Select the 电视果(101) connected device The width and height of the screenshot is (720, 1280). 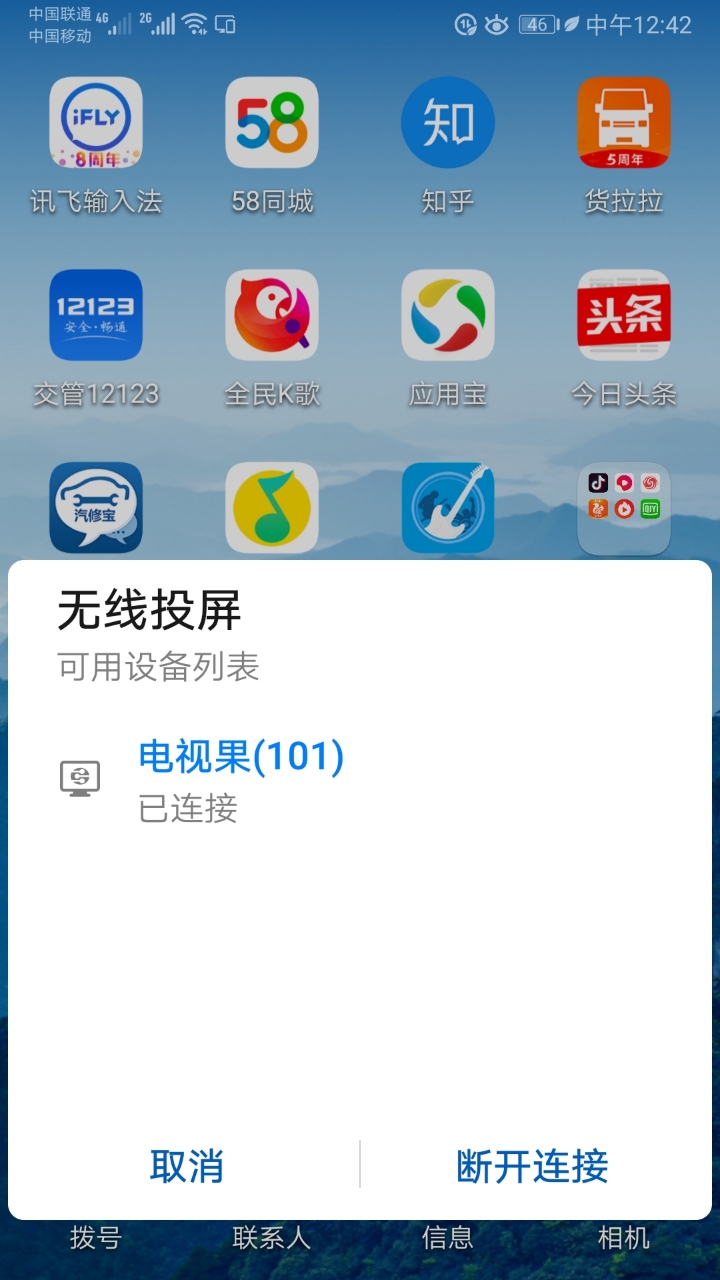[243, 758]
